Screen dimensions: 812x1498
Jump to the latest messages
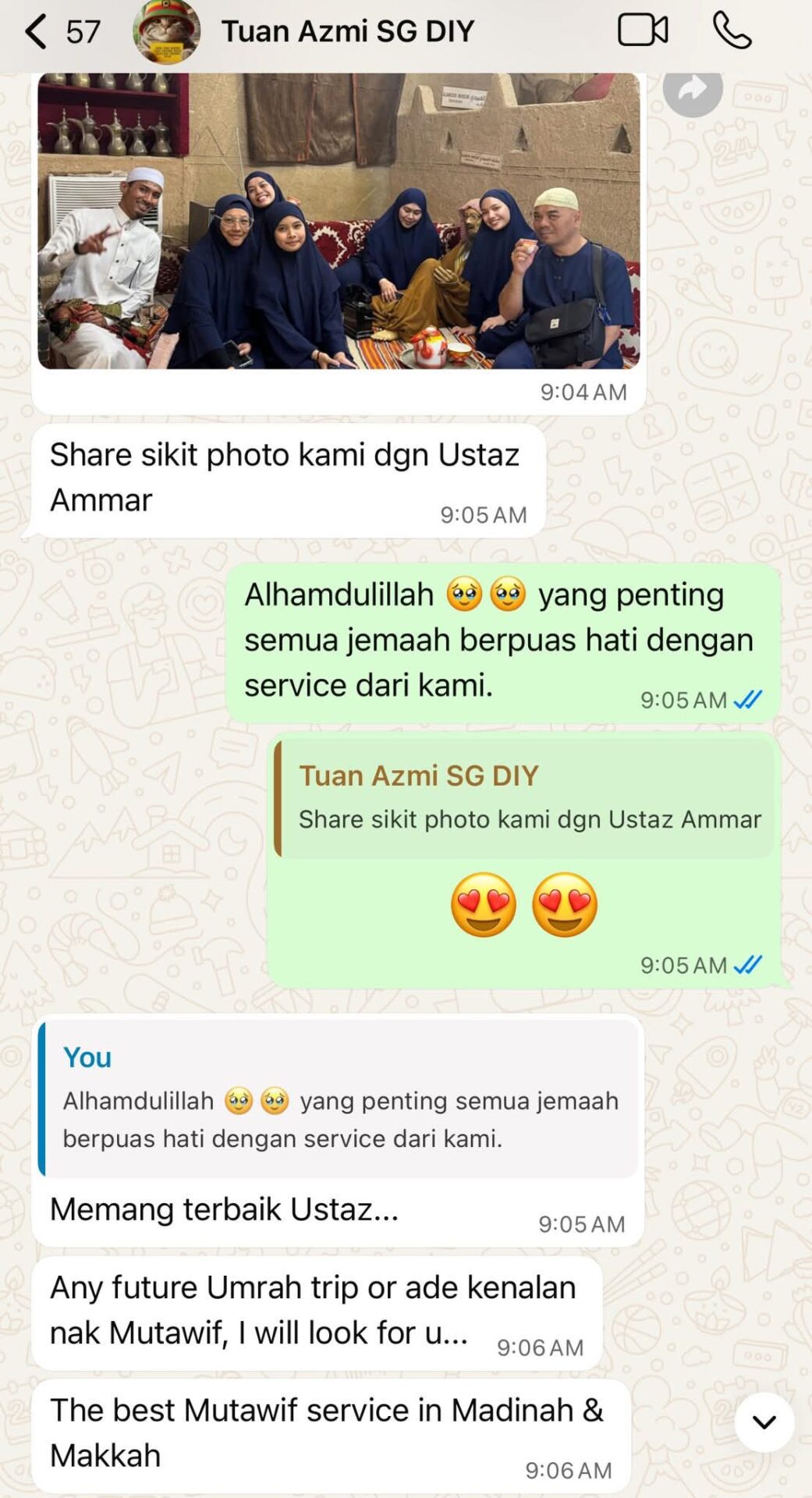[764, 1422]
